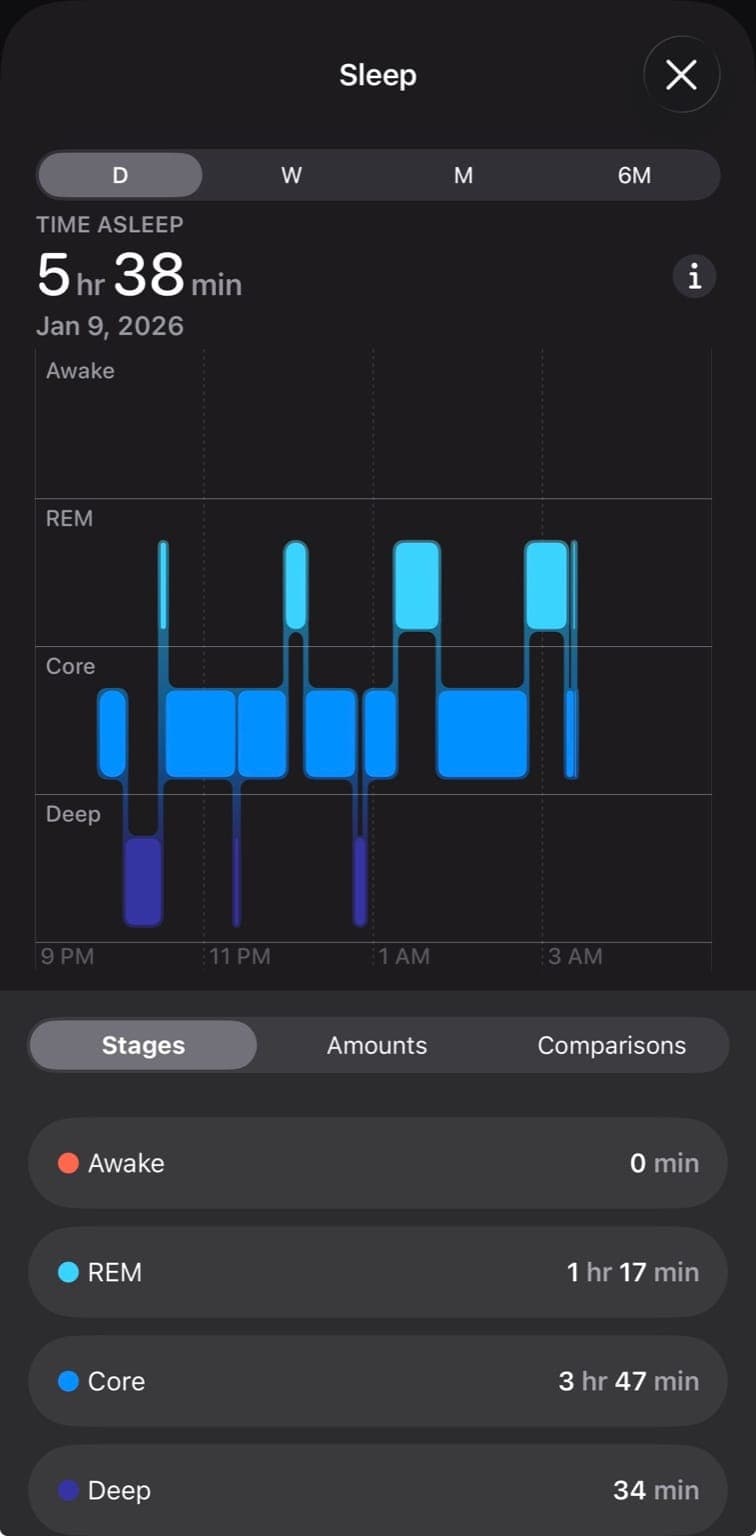Open the sleep data info popup
This screenshot has height=1536, width=756.
click(x=693, y=277)
